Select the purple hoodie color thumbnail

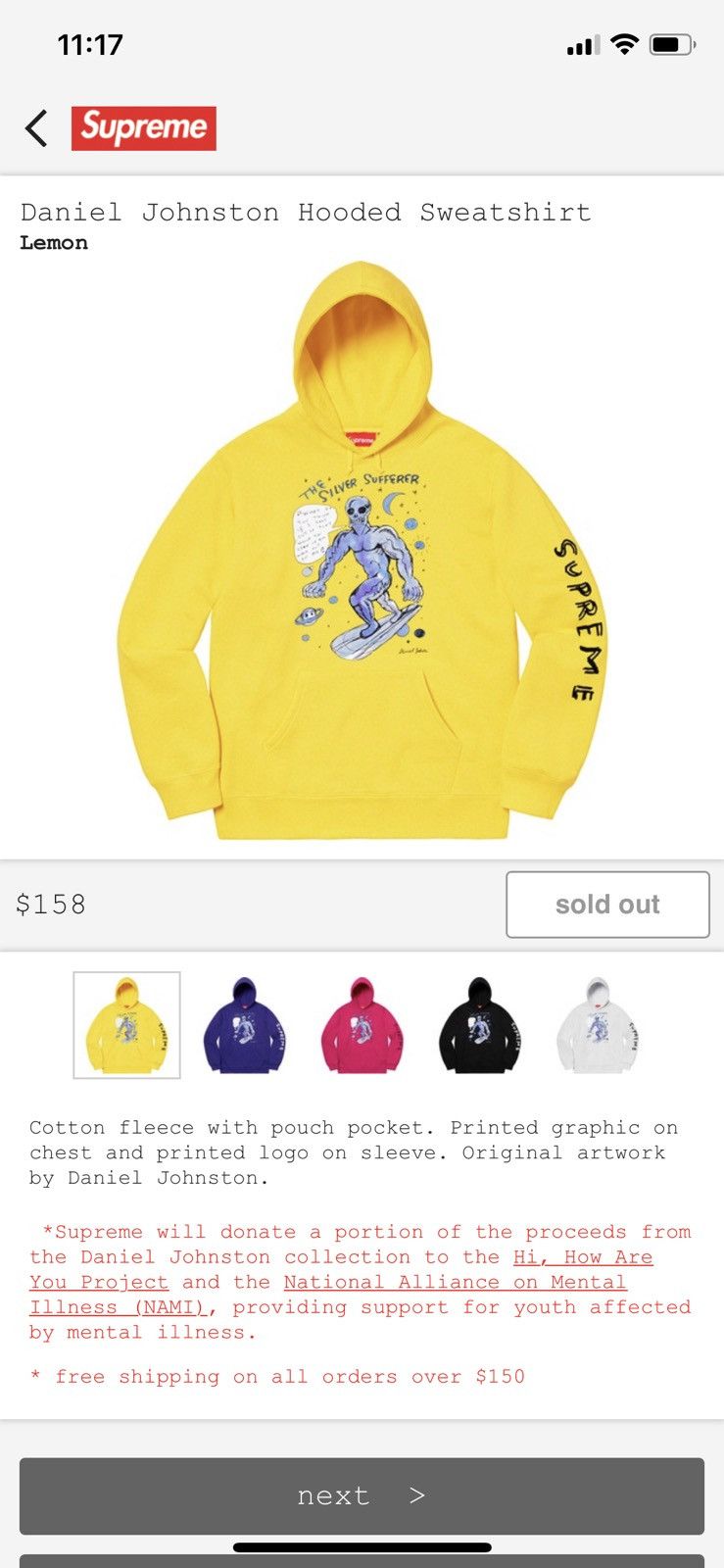coord(245,1025)
